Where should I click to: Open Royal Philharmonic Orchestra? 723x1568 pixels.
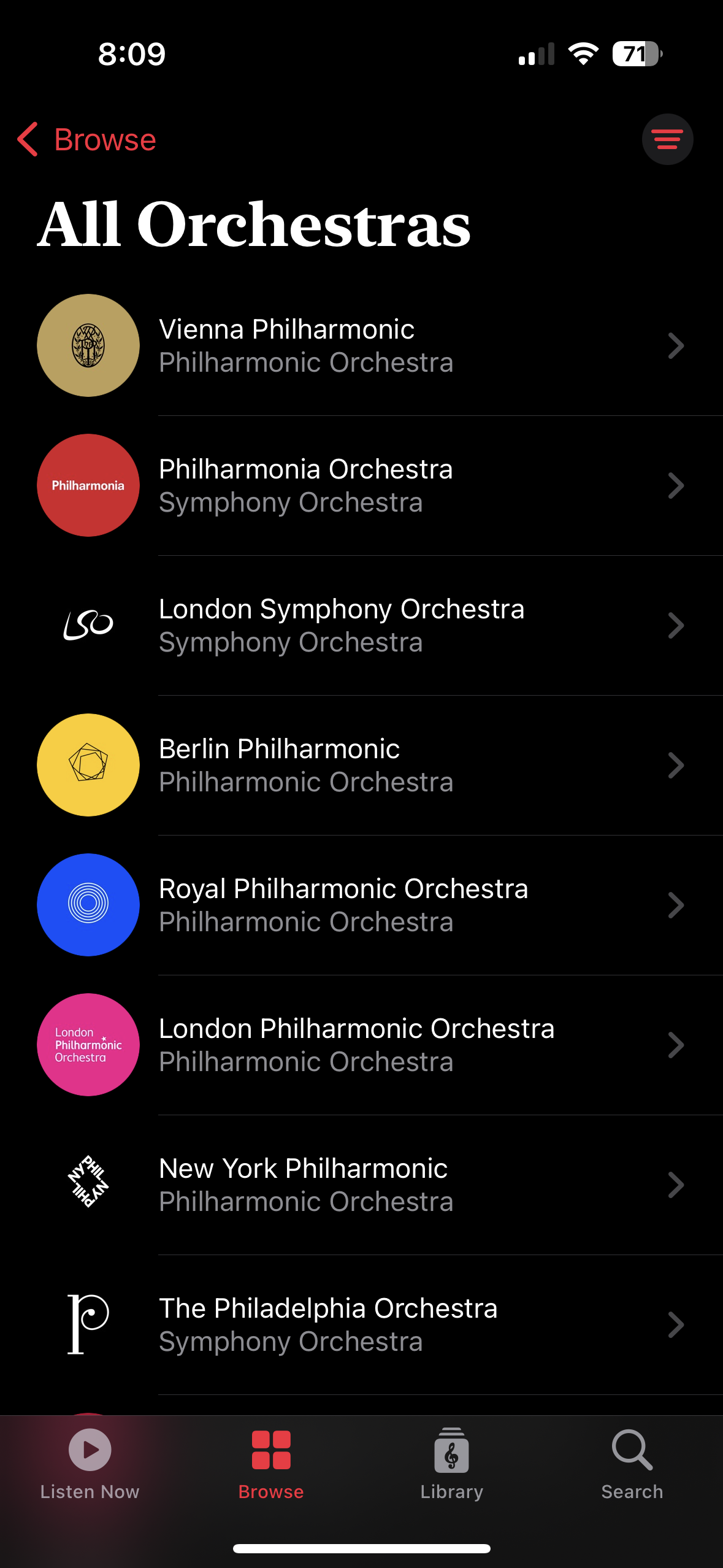click(361, 905)
